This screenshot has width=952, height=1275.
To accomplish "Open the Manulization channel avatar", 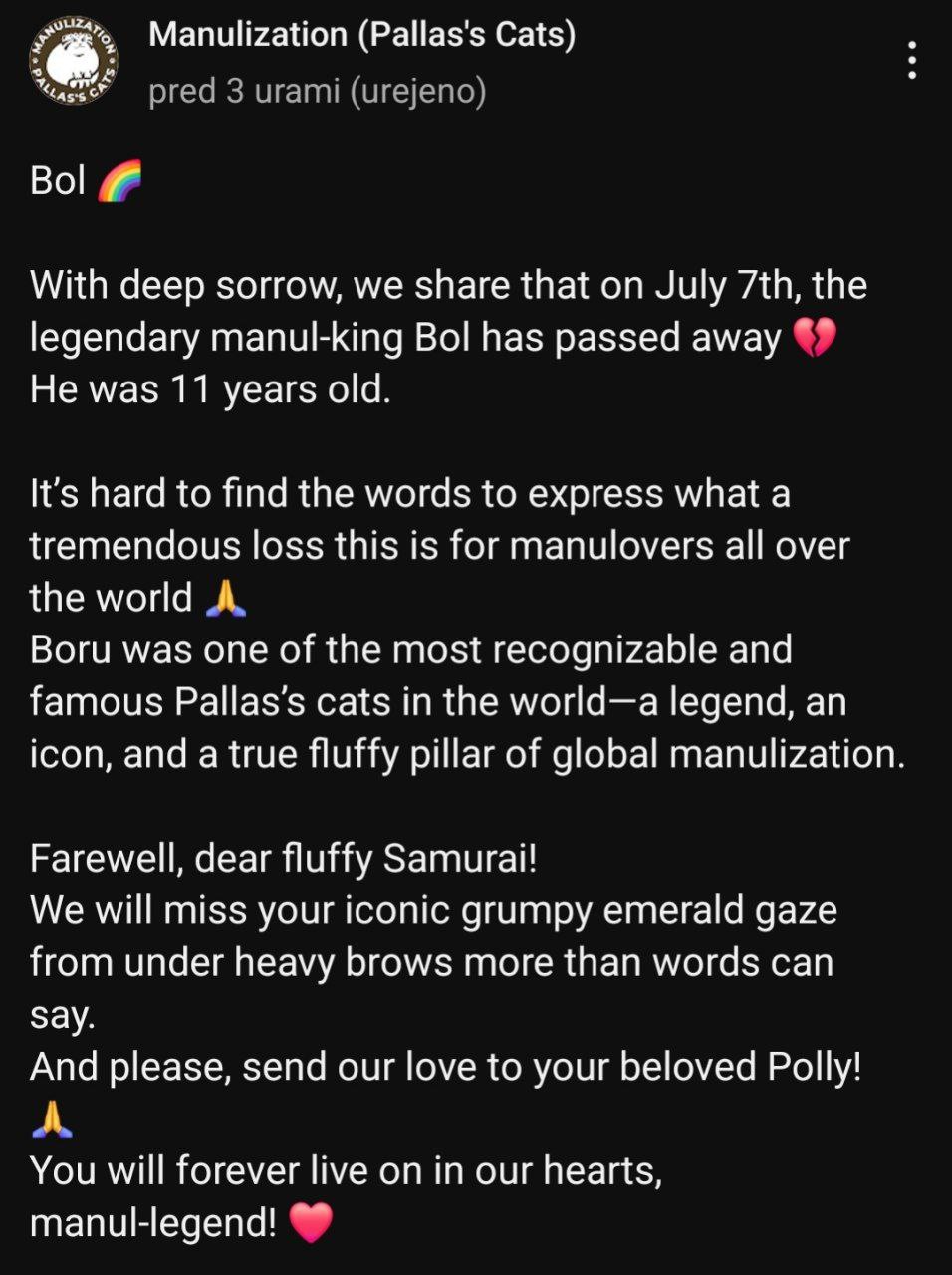I will (73, 62).
